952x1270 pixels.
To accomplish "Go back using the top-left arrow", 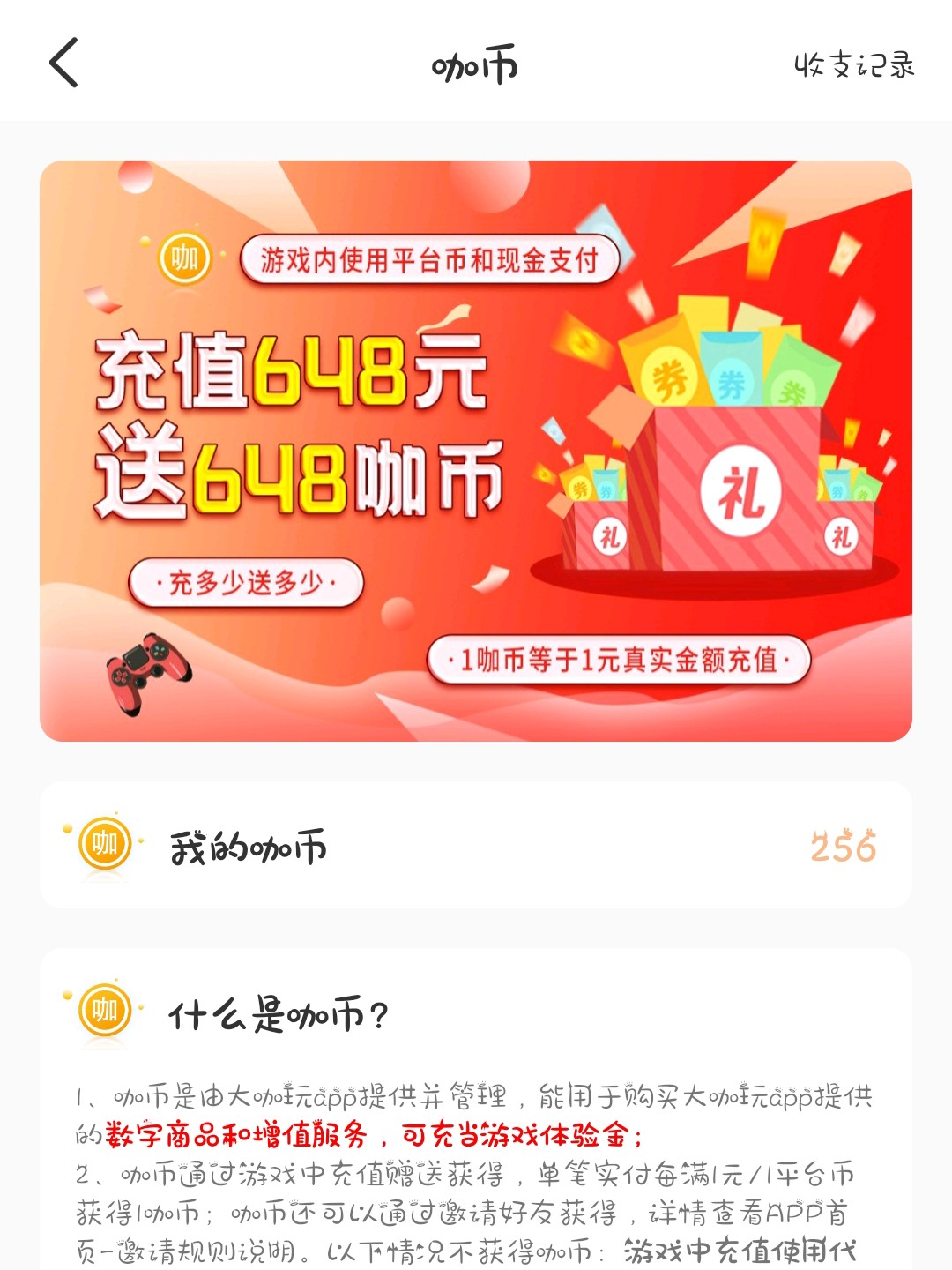I will pos(63,63).
